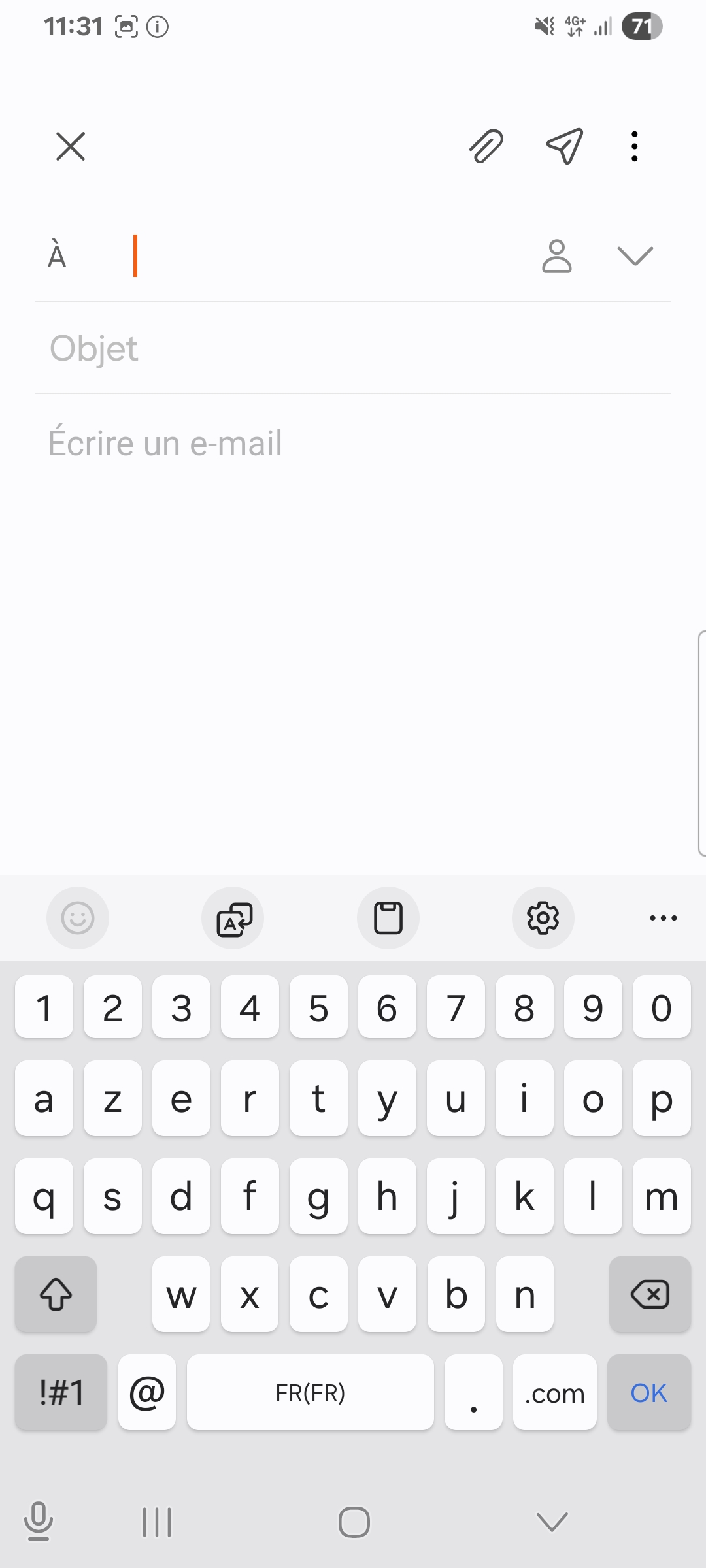The width and height of the screenshot is (706, 1568).
Task: Switch to the !#1 symbols keyboard
Action: tap(61, 1392)
